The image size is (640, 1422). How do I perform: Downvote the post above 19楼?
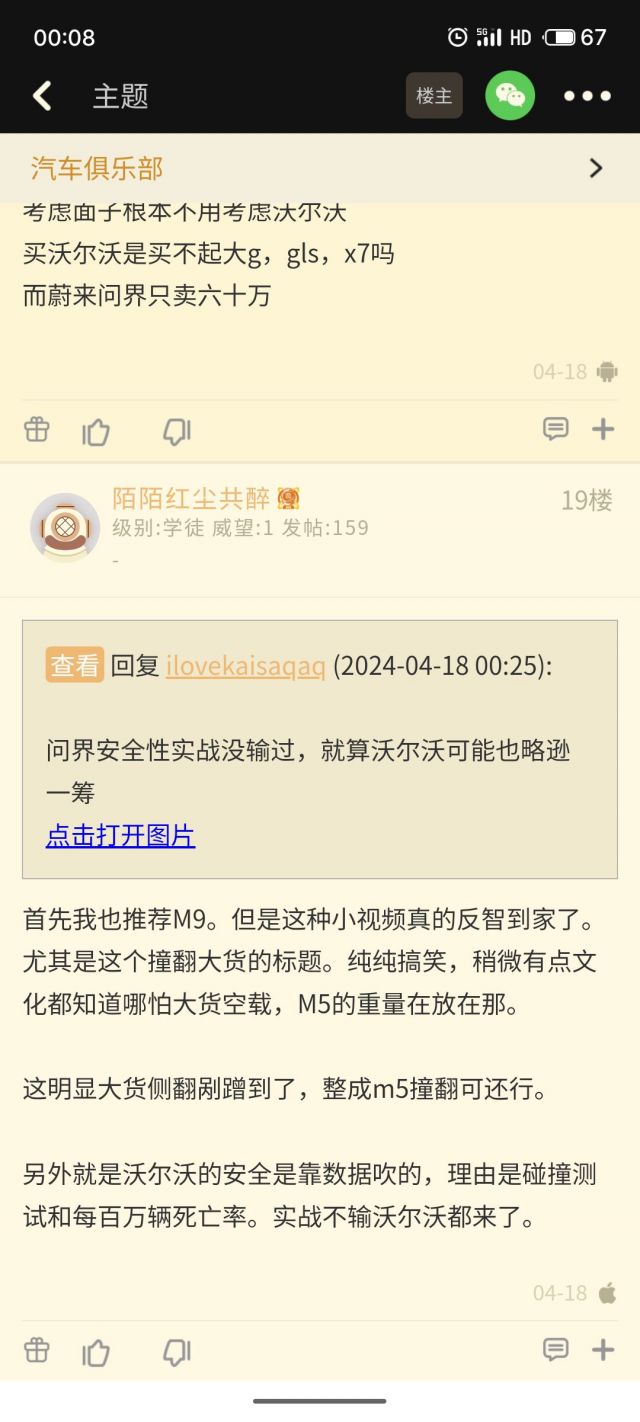(176, 432)
